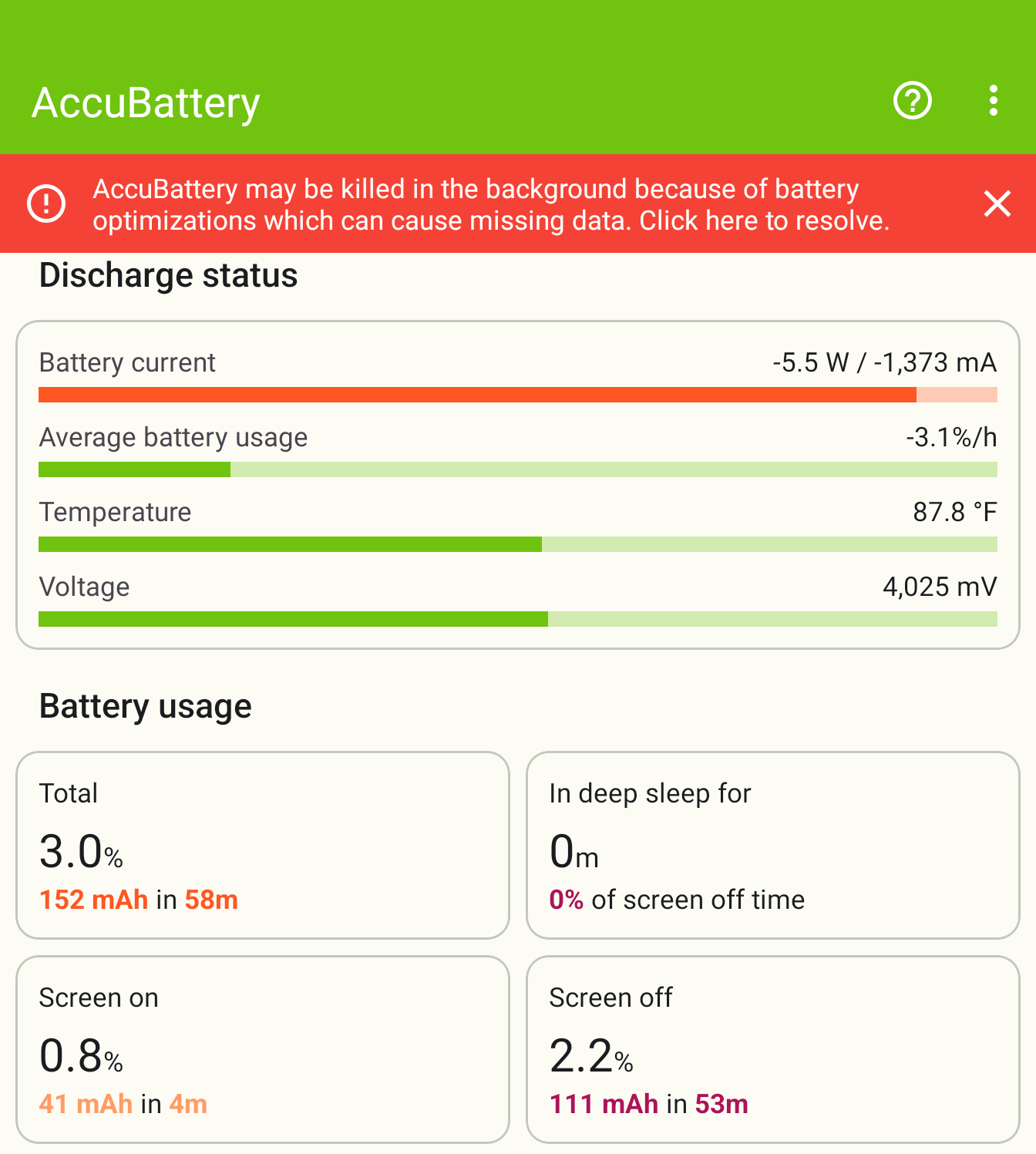Tap the battery optimization warning to resolve
The image size is (1036, 1154).
click(x=491, y=204)
